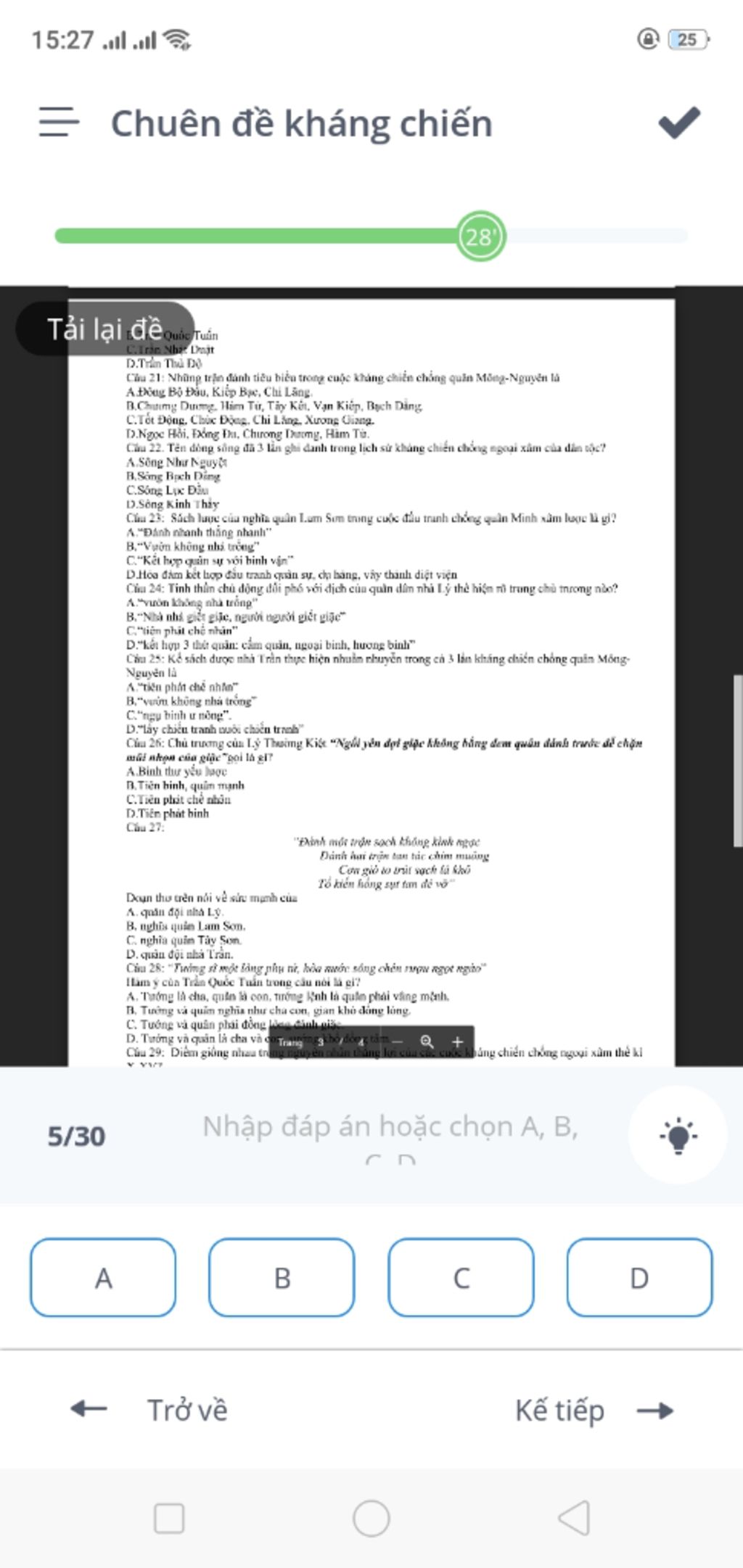Screen dimensions: 743x1568
Task: Select answer B
Action: click(282, 1278)
